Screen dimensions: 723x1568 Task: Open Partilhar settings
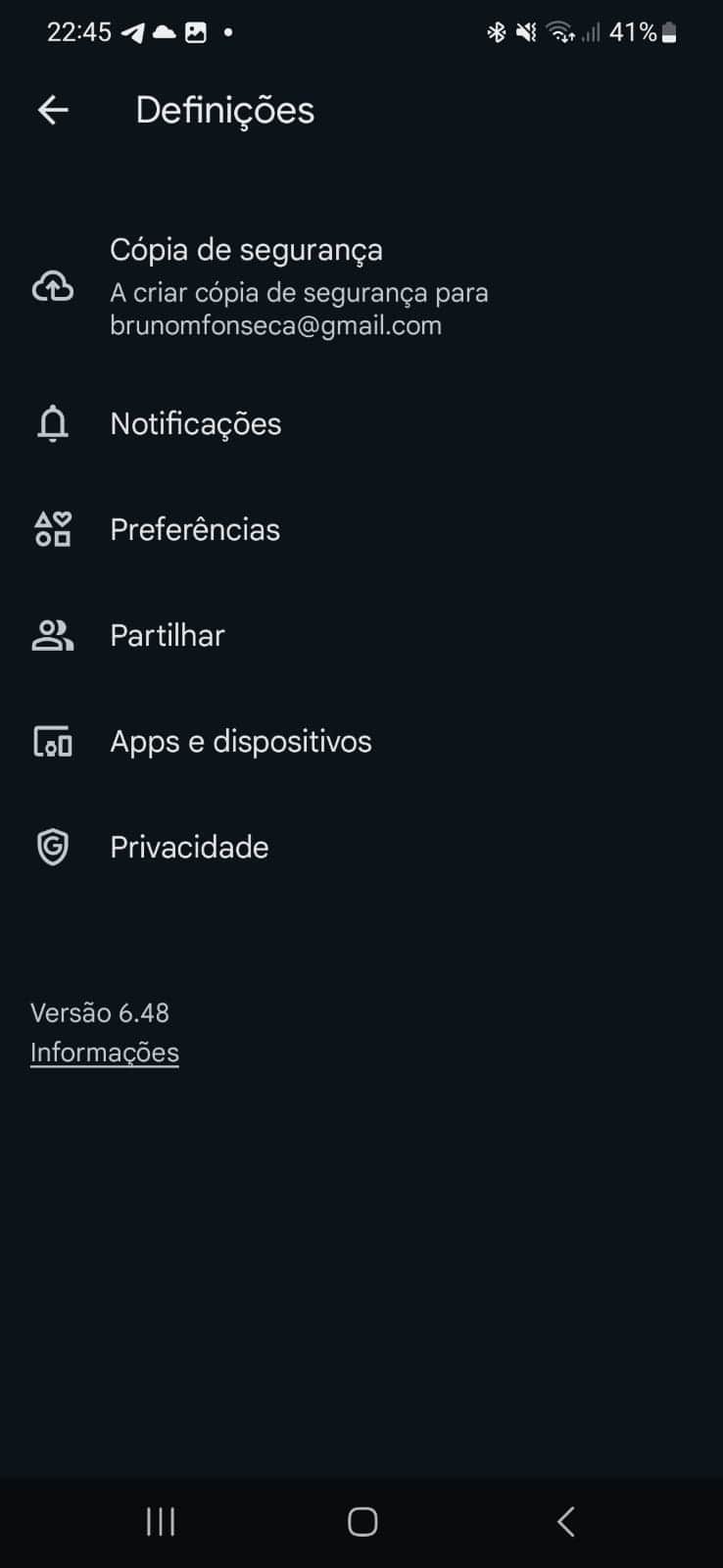tap(168, 635)
